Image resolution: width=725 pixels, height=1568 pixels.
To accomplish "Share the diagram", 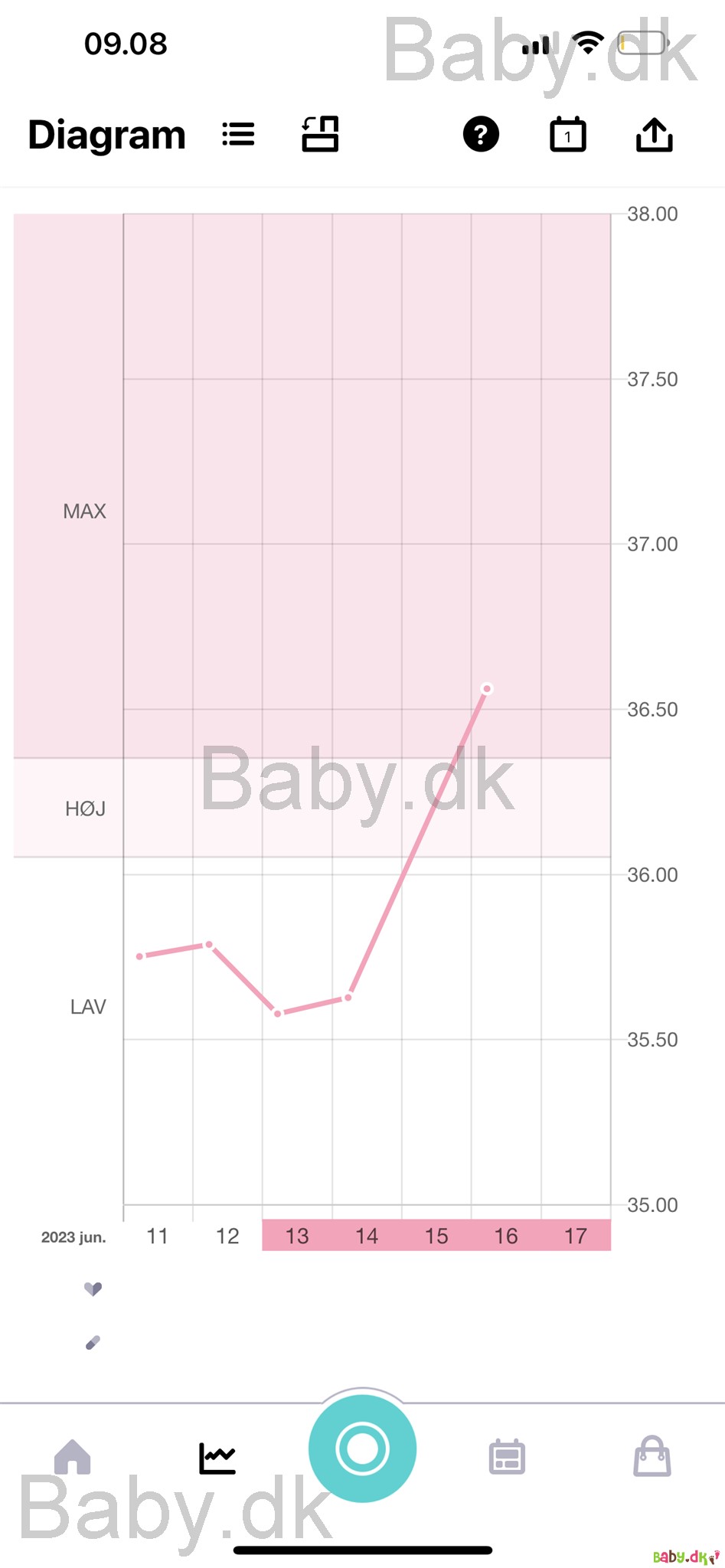I will coord(655,134).
